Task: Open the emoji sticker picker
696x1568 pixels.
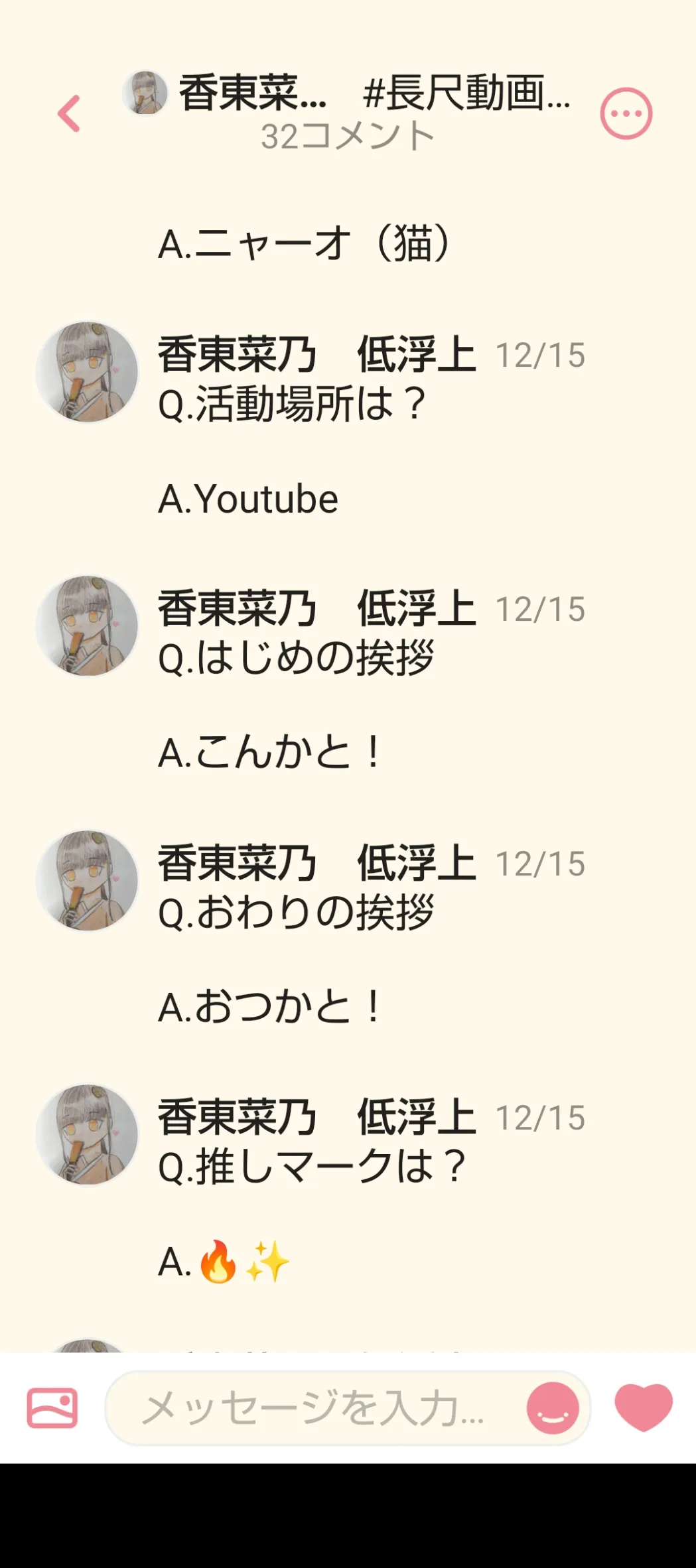Action: point(553,1408)
